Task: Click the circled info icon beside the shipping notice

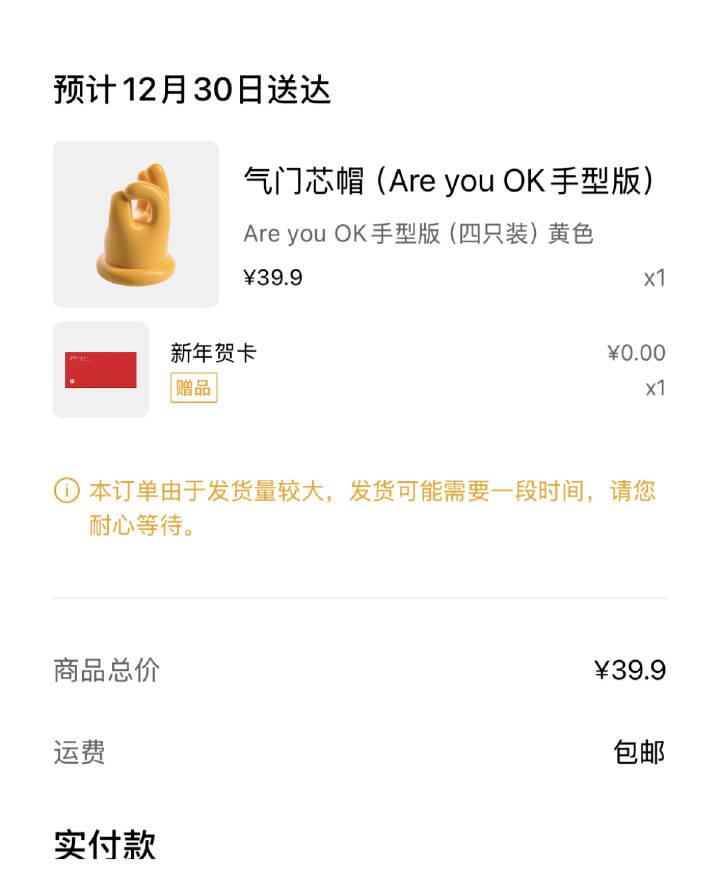Action: point(66,490)
